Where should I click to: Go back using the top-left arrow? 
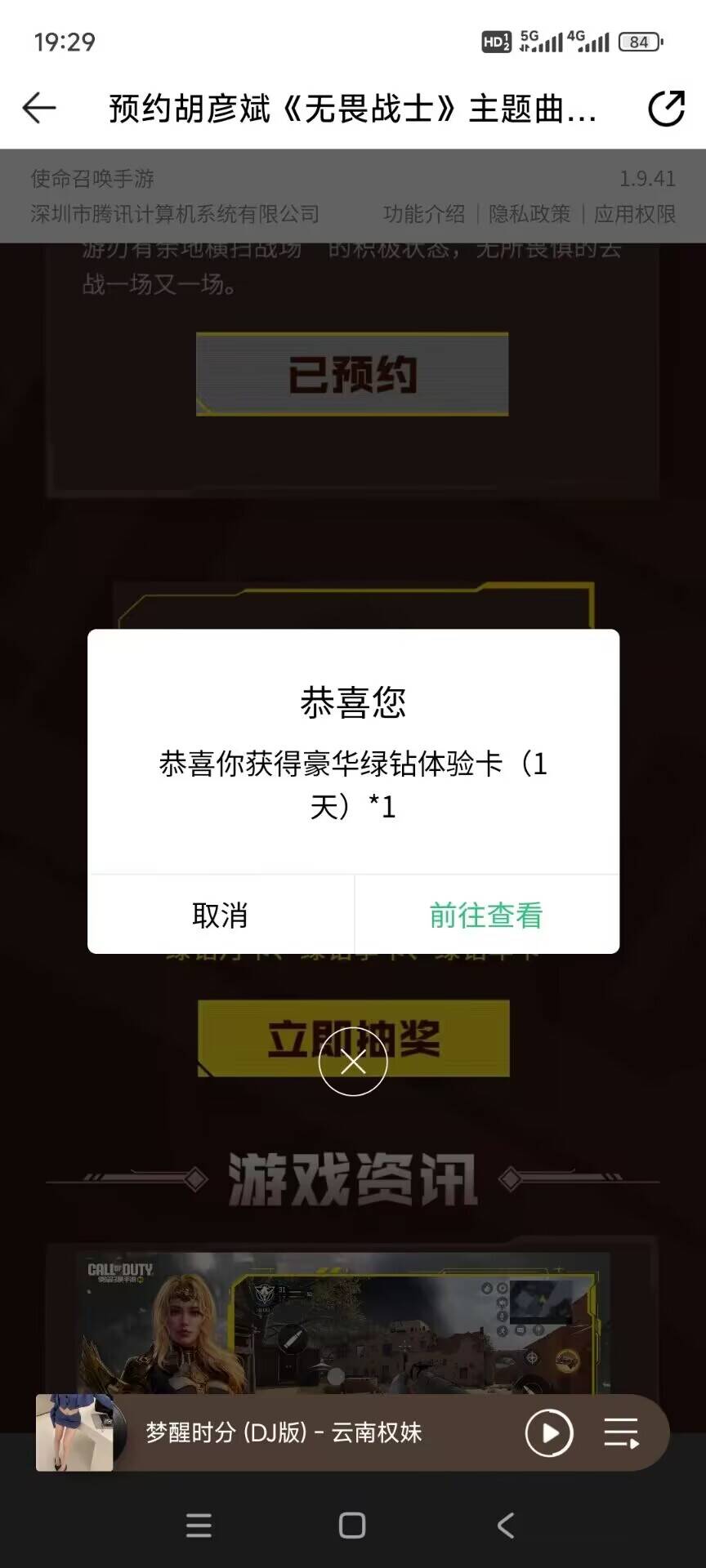tap(38, 108)
